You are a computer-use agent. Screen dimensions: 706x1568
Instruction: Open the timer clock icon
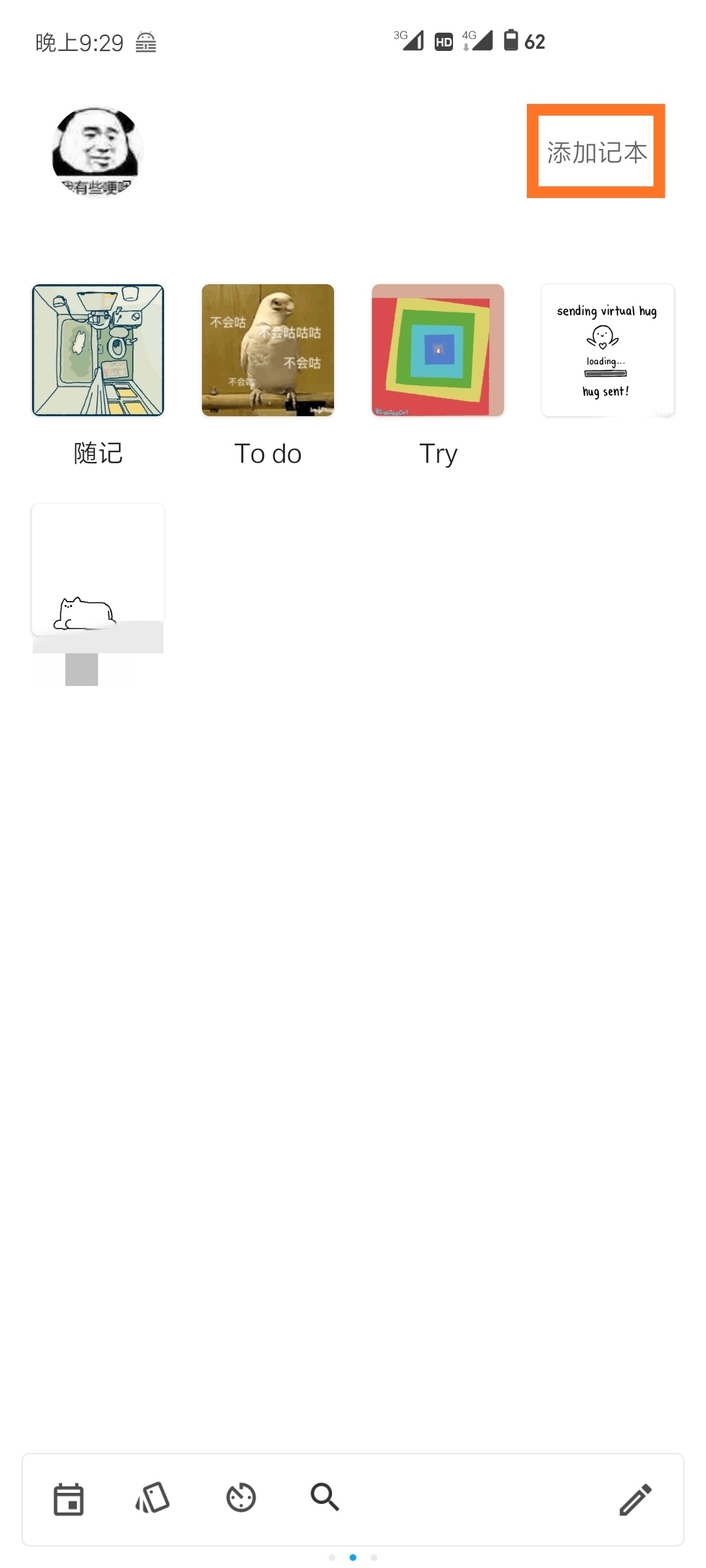coord(241,1497)
